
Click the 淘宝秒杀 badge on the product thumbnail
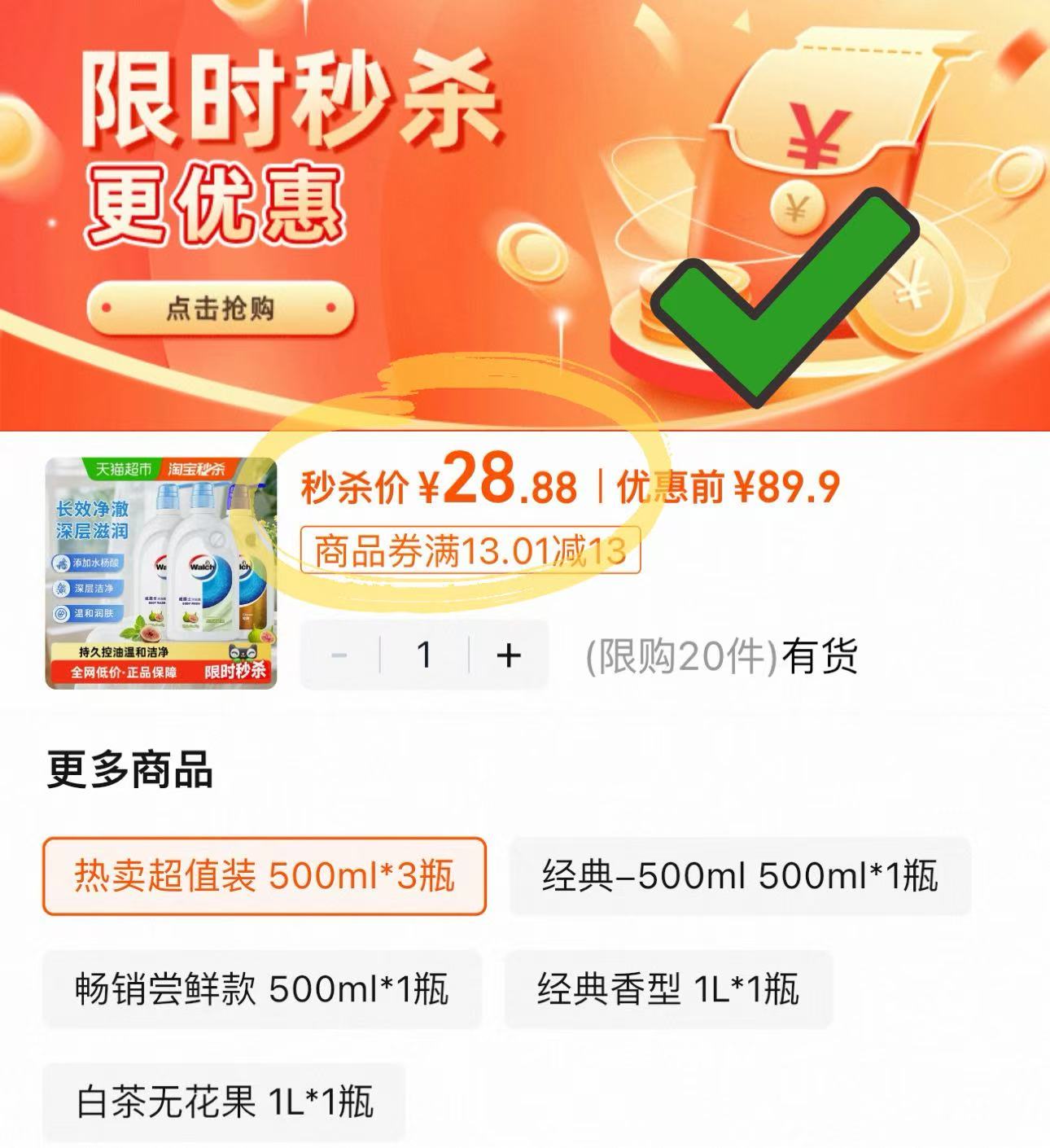pos(197,471)
